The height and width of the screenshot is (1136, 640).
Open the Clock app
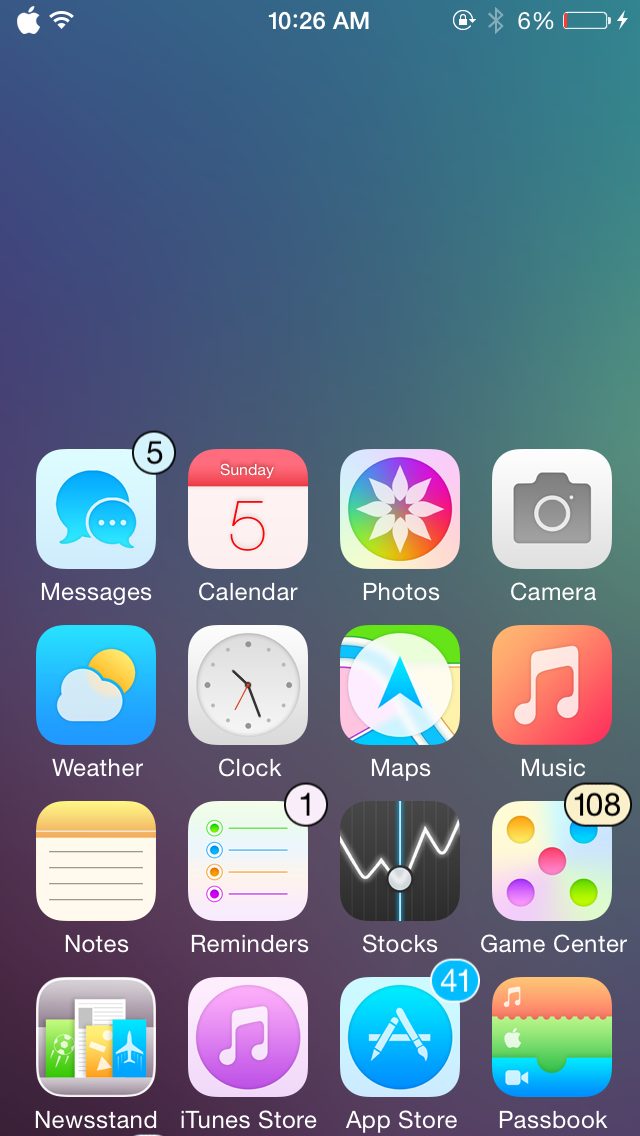pos(248,685)
